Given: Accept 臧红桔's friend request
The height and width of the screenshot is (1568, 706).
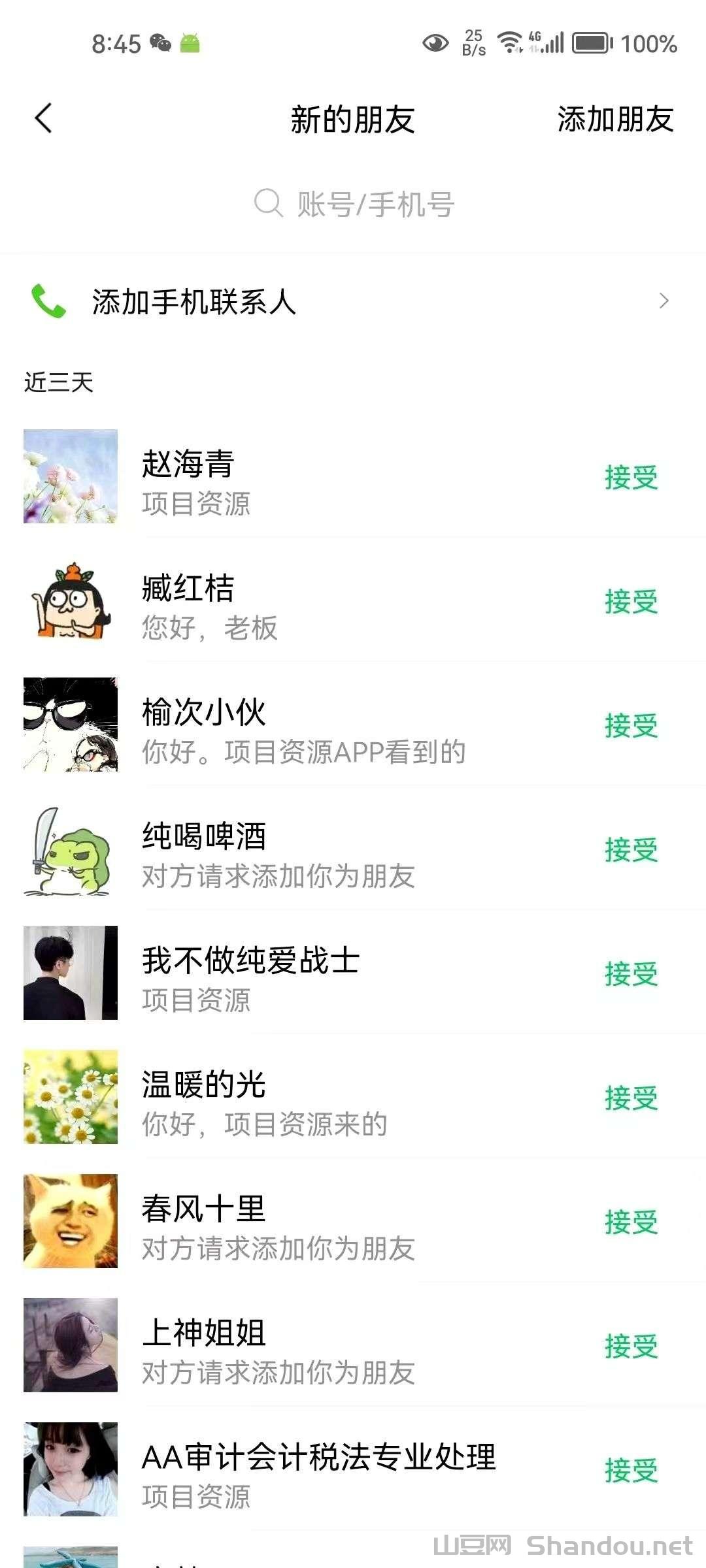Looking at the screenshot, I should coord(631,602).
